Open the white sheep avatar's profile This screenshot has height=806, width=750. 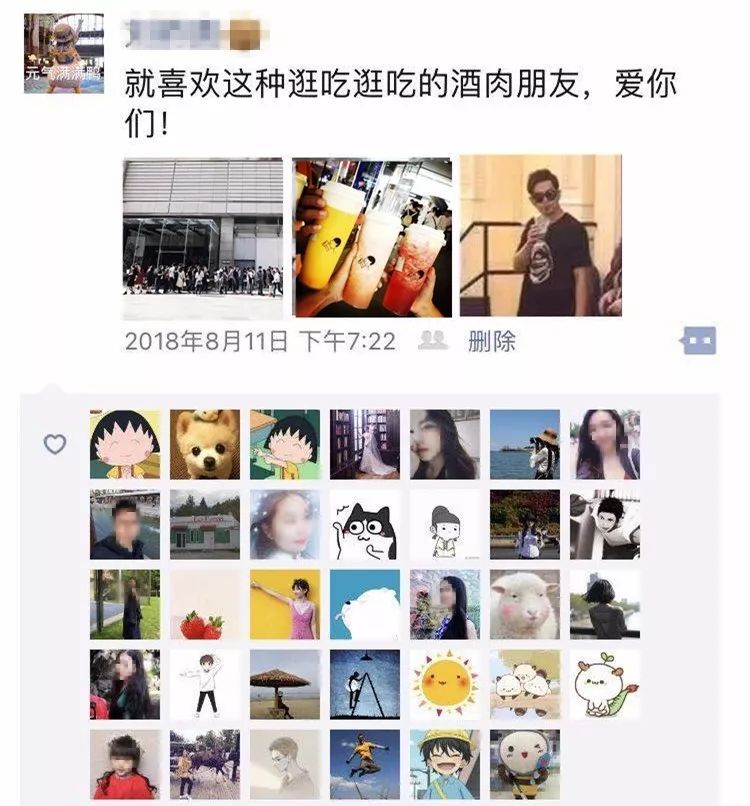pyautogui.click(x=525, y=604)
